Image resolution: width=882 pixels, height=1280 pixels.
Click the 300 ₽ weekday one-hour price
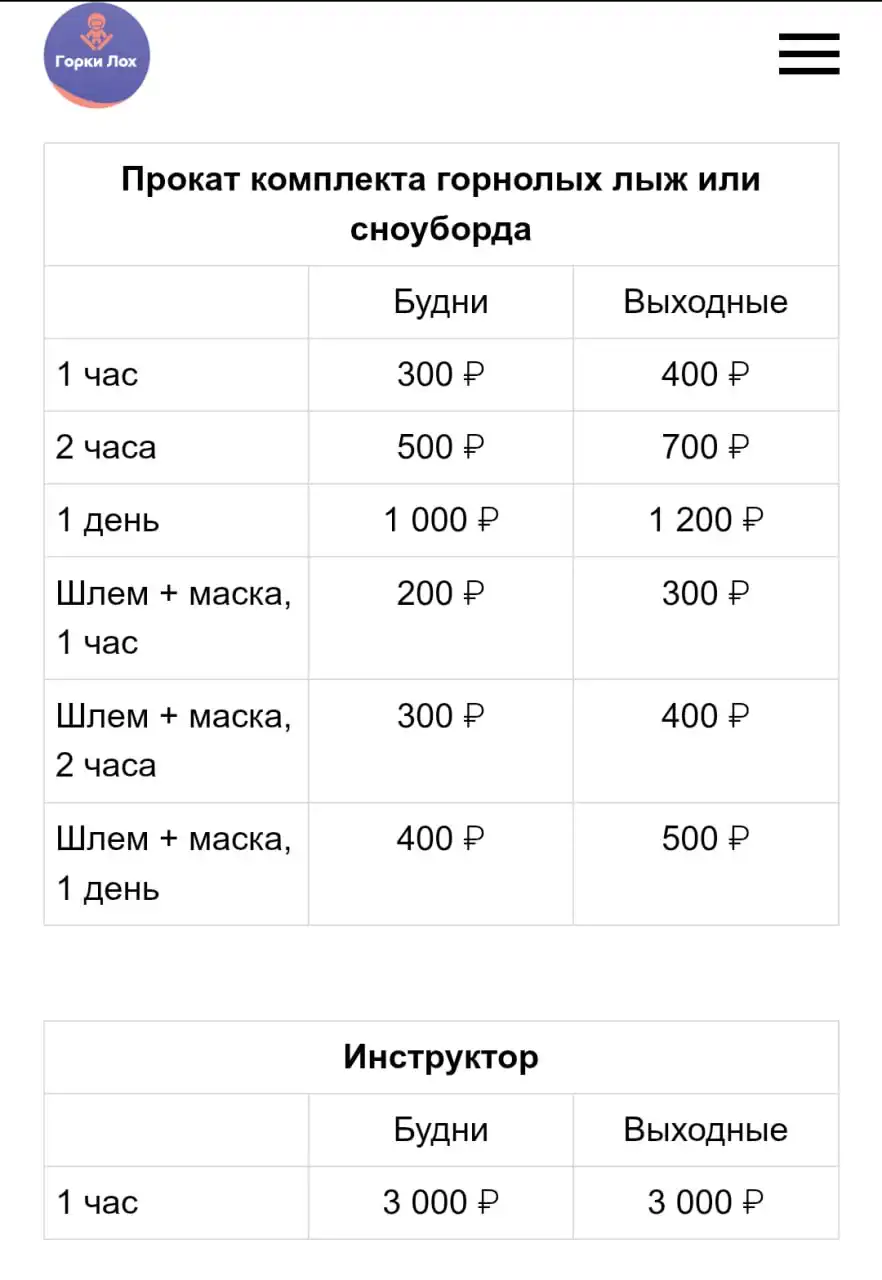point(439,374)
